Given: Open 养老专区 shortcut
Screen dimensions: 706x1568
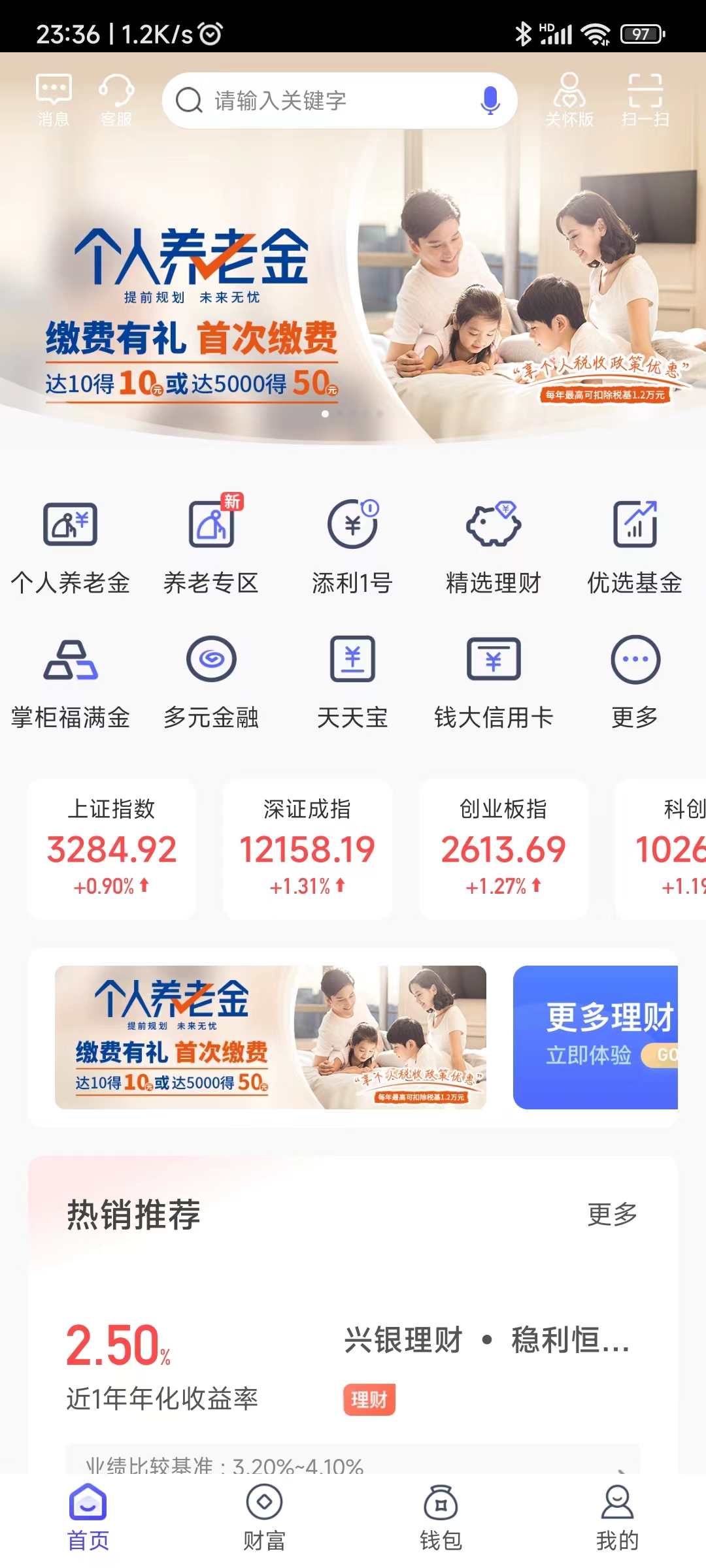Looking at the screenshot, I should coord(211,546).
